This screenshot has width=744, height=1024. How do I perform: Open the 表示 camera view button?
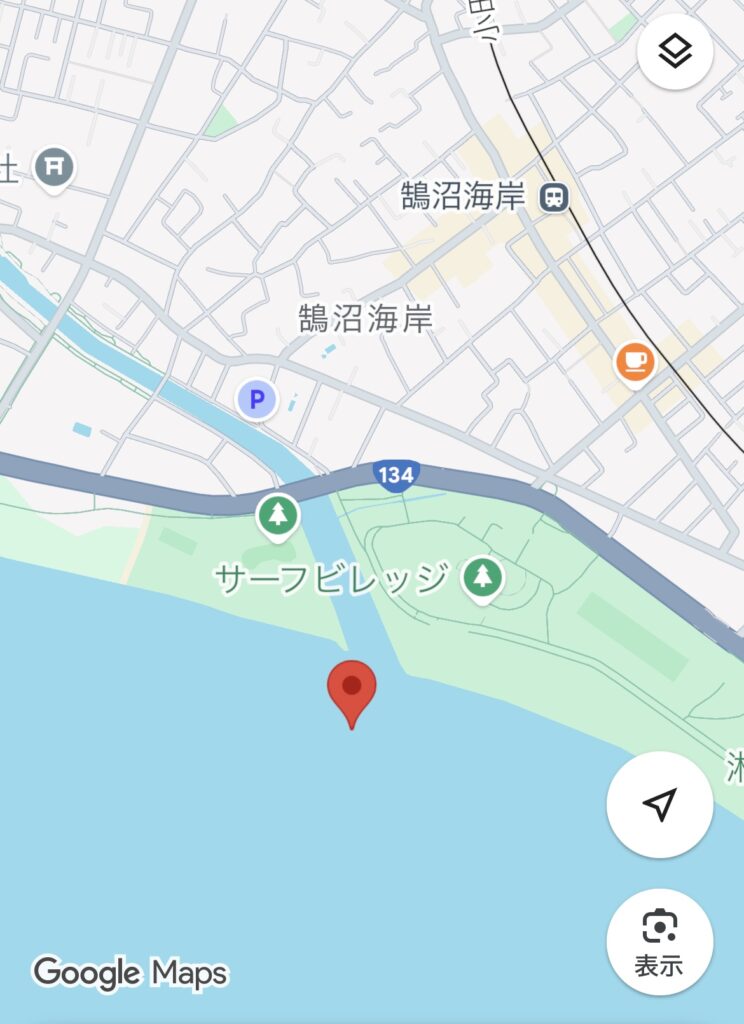(x=659, y=941)
